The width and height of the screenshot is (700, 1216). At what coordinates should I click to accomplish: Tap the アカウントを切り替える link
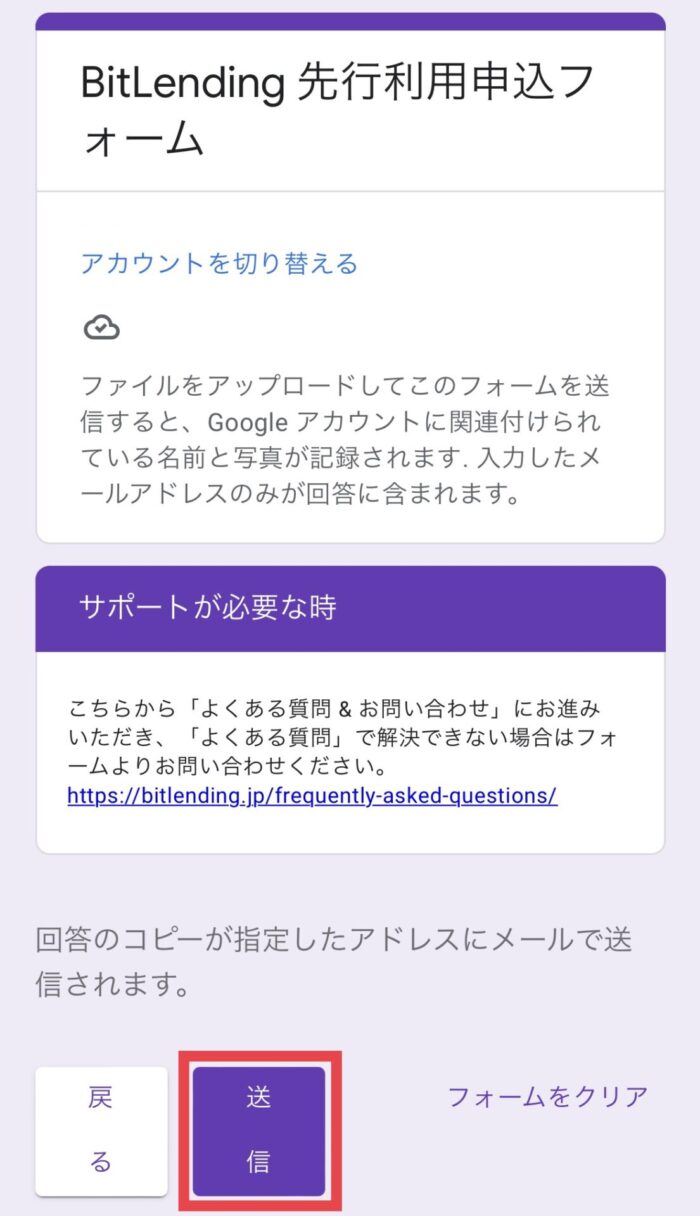[219, 264]
